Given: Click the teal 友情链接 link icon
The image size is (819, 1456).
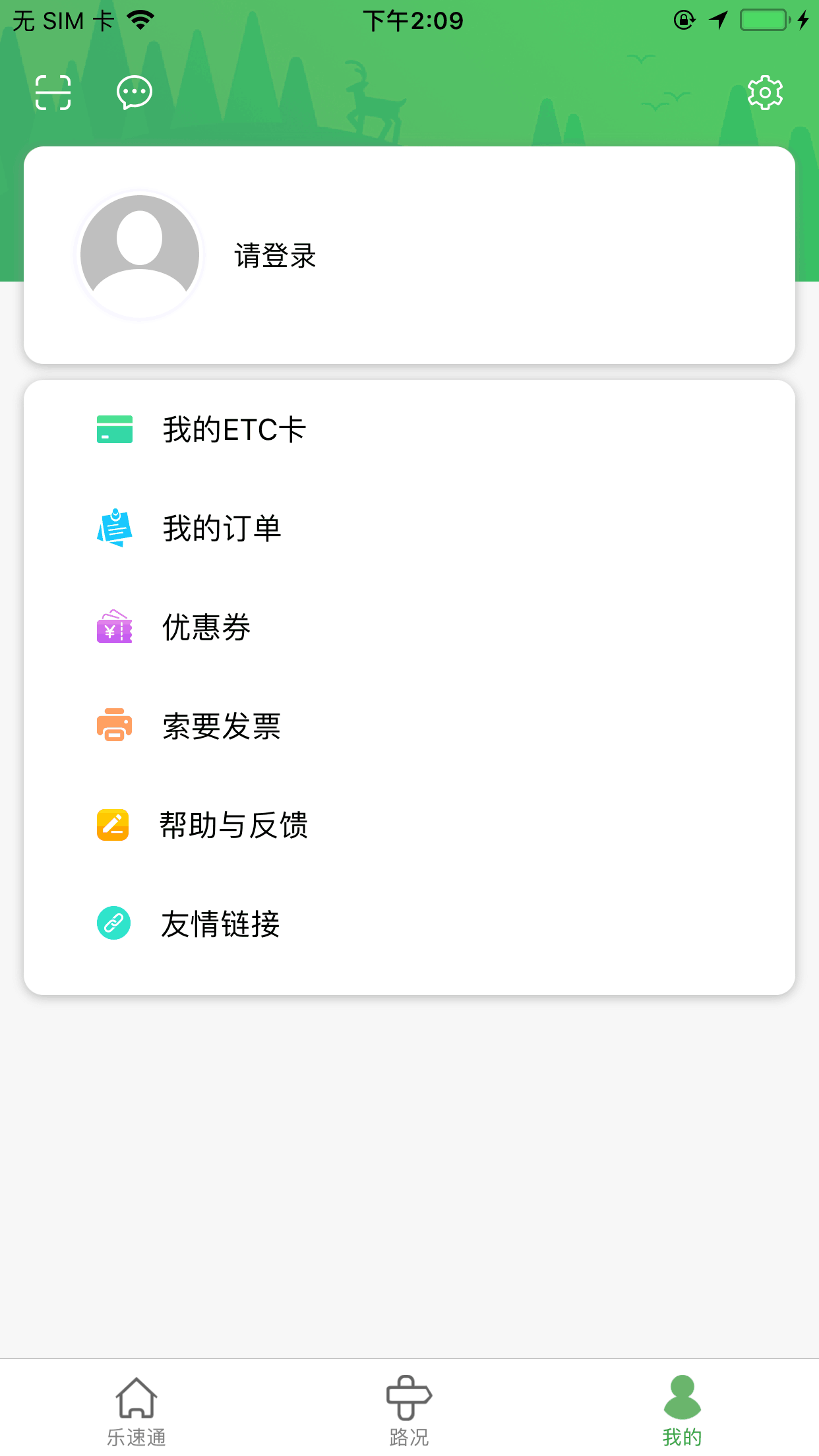Looking at the screenshot, I should click(113, 925).
